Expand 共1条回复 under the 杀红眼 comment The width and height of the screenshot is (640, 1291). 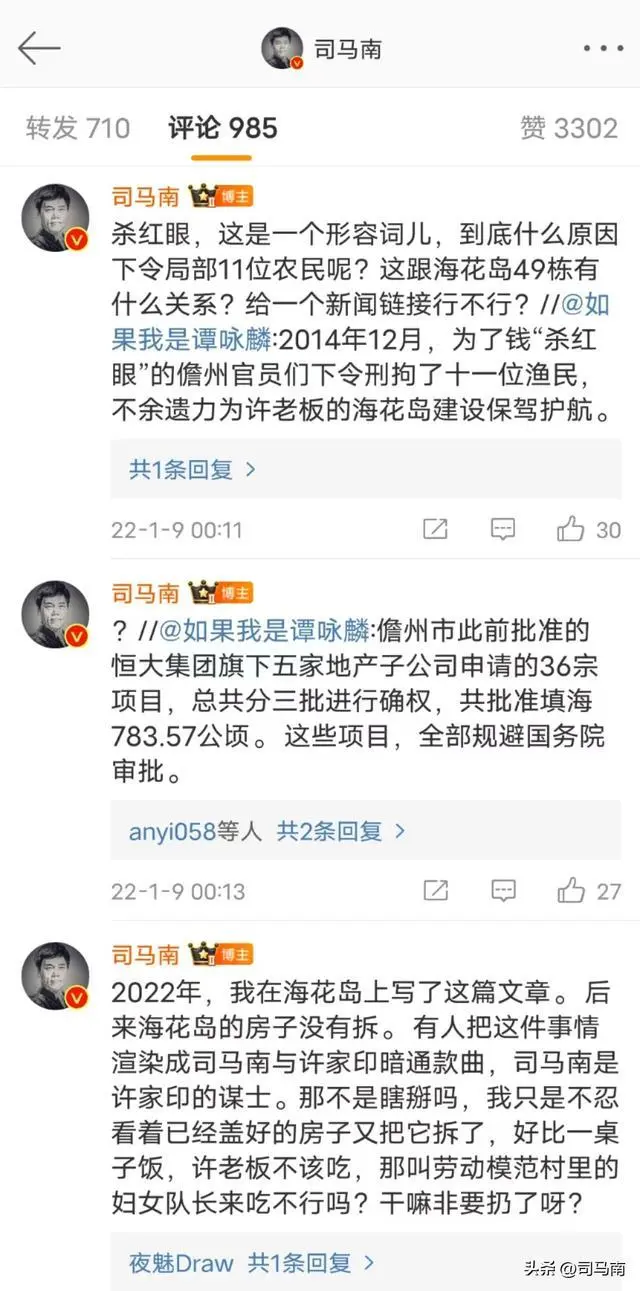[x=192, y=469]
